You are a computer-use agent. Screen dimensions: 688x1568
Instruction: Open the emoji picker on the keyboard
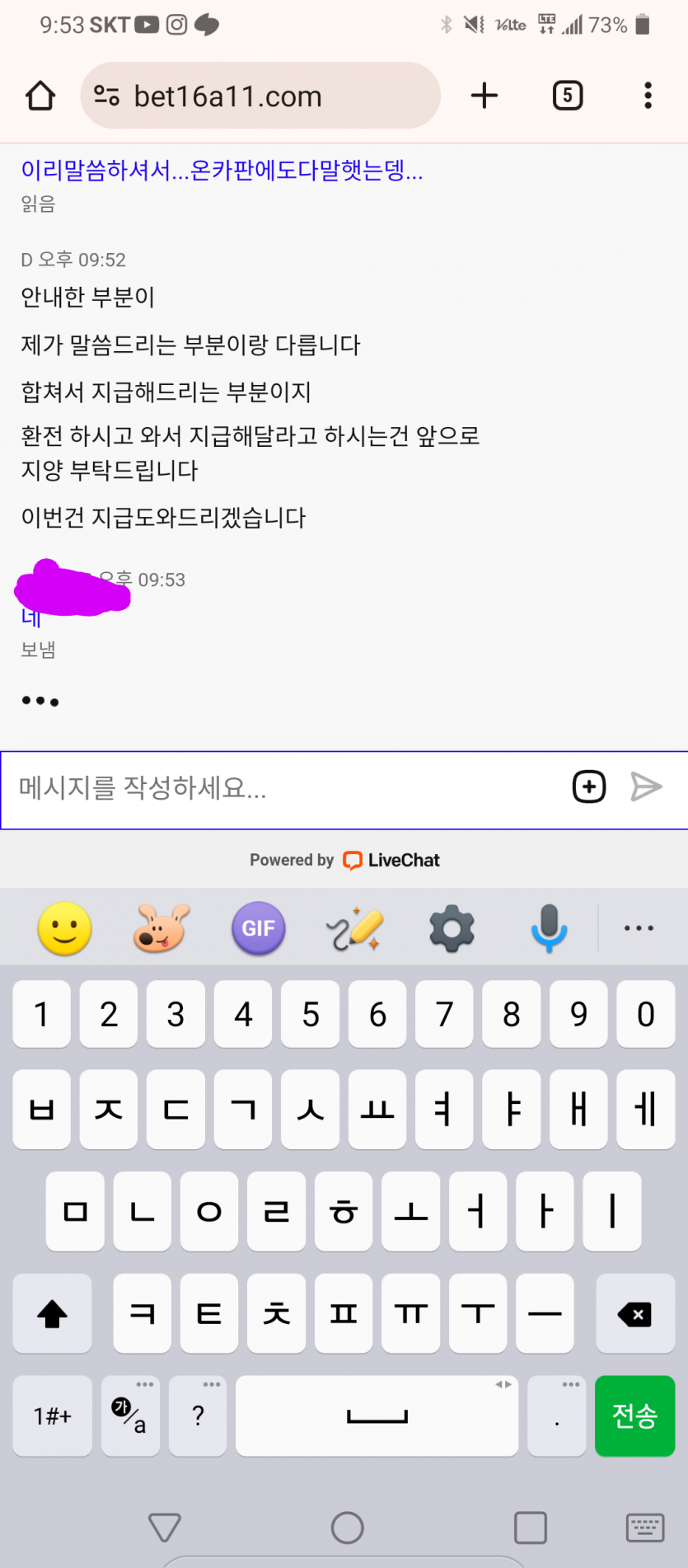64,928
